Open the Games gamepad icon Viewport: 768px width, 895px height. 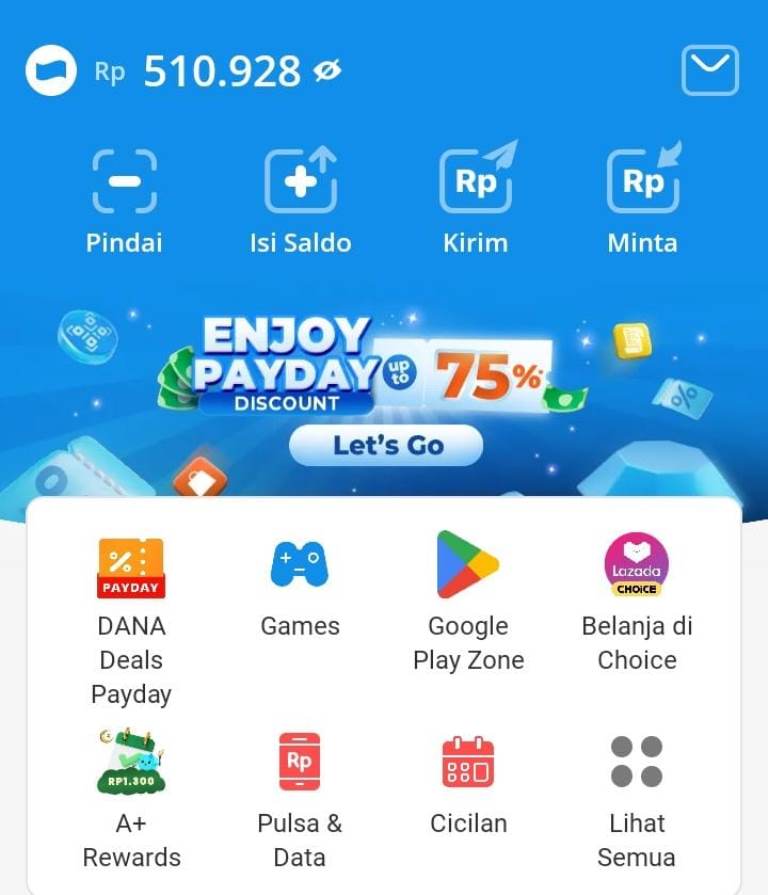click(299, 565)
